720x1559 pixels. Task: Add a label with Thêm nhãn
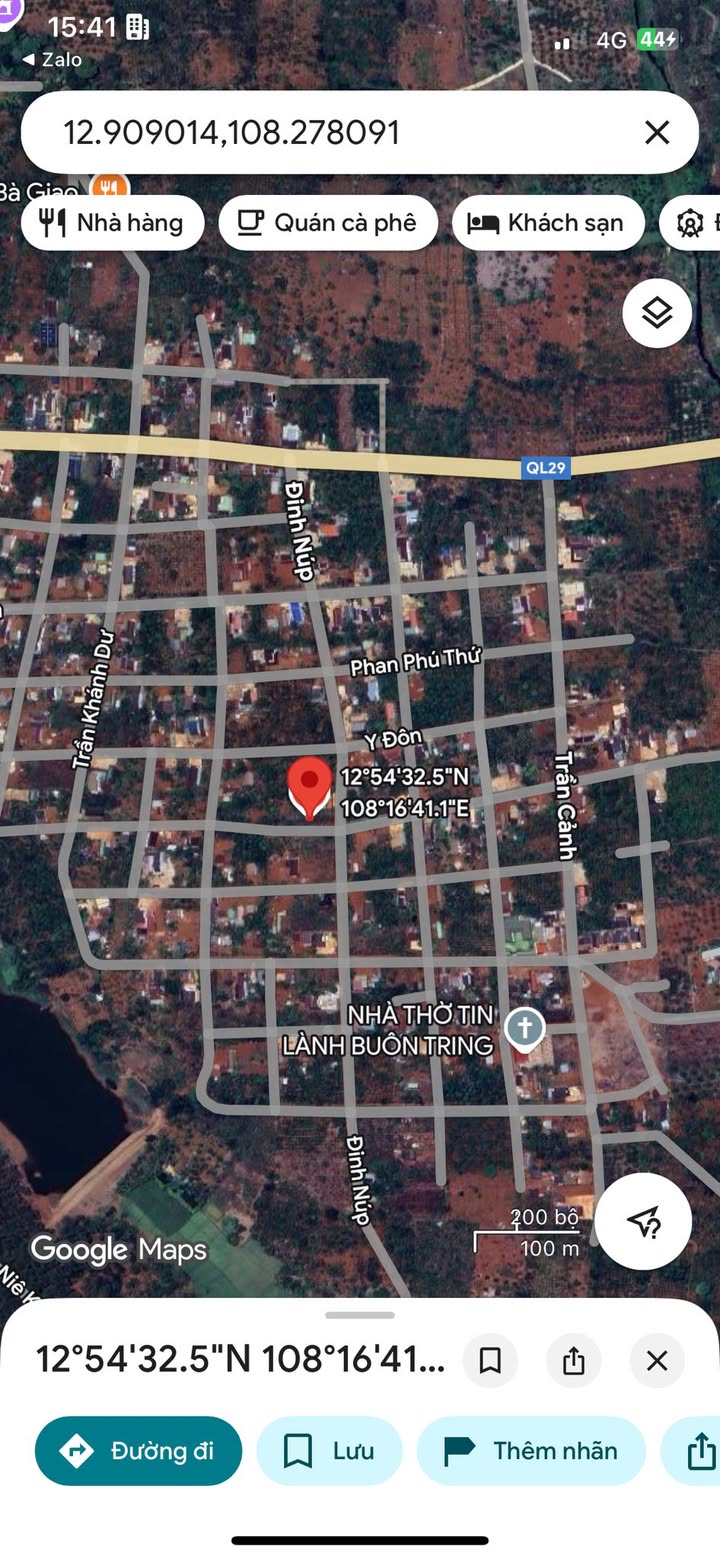[x=531, y=1451]
